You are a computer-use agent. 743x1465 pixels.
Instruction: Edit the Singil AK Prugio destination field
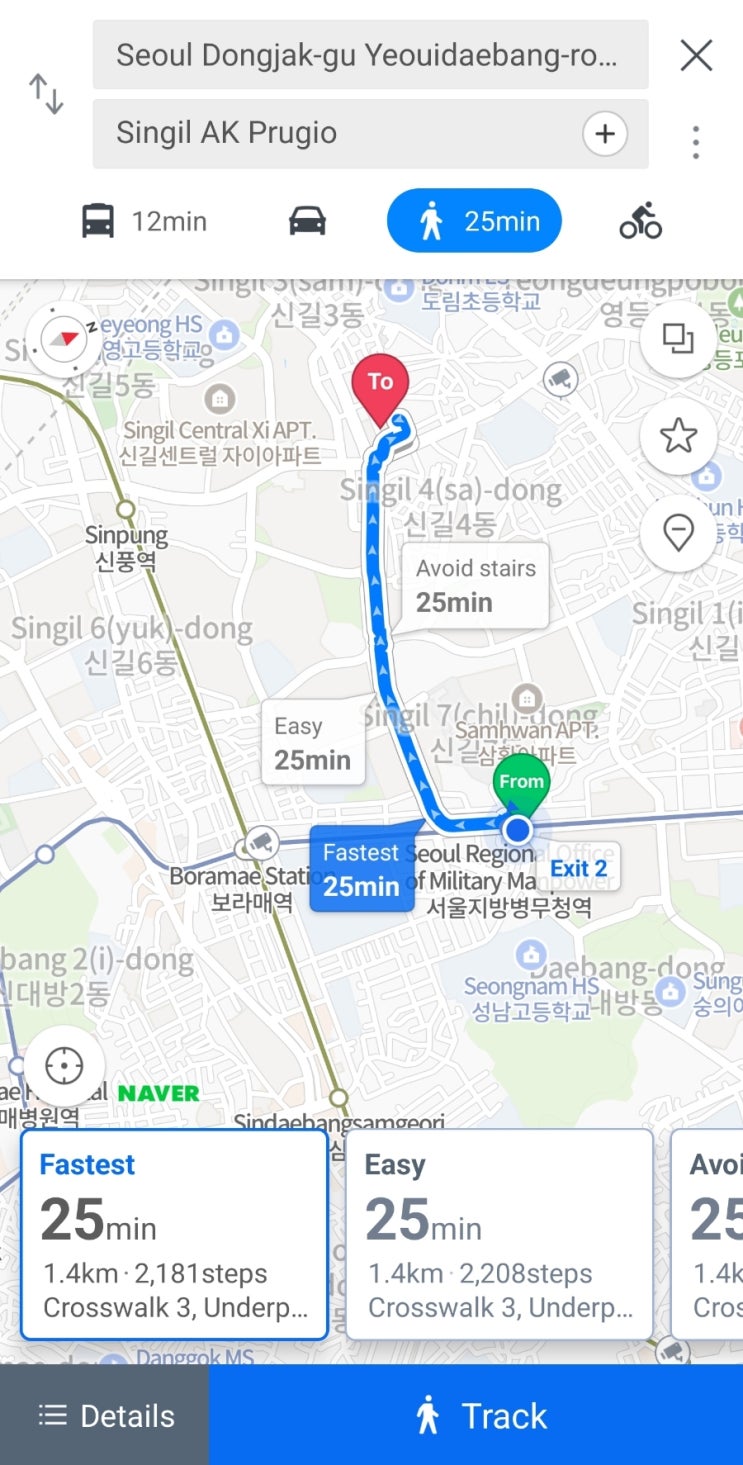(300, 131)
